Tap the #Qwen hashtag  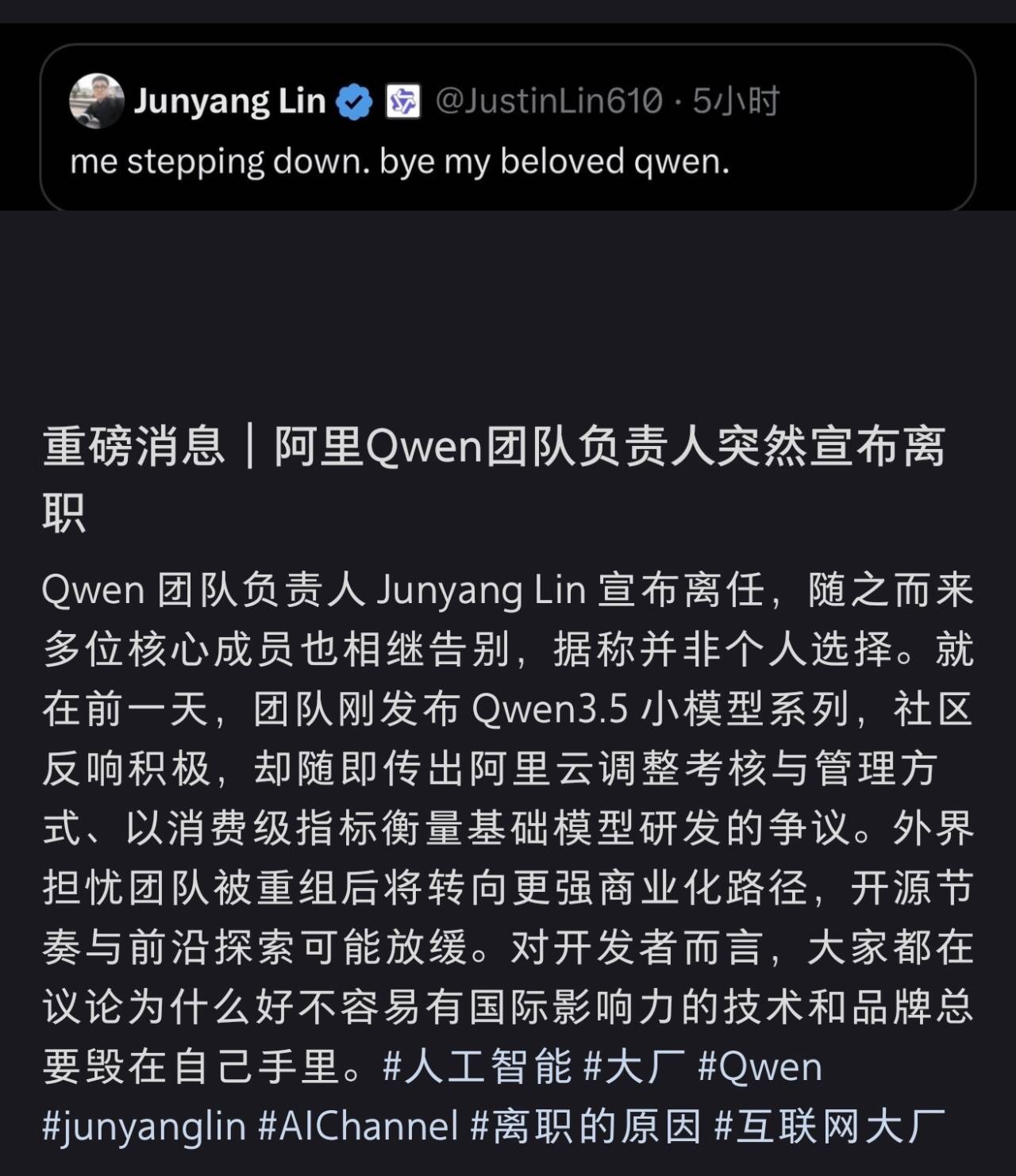tap(760, 1066)
